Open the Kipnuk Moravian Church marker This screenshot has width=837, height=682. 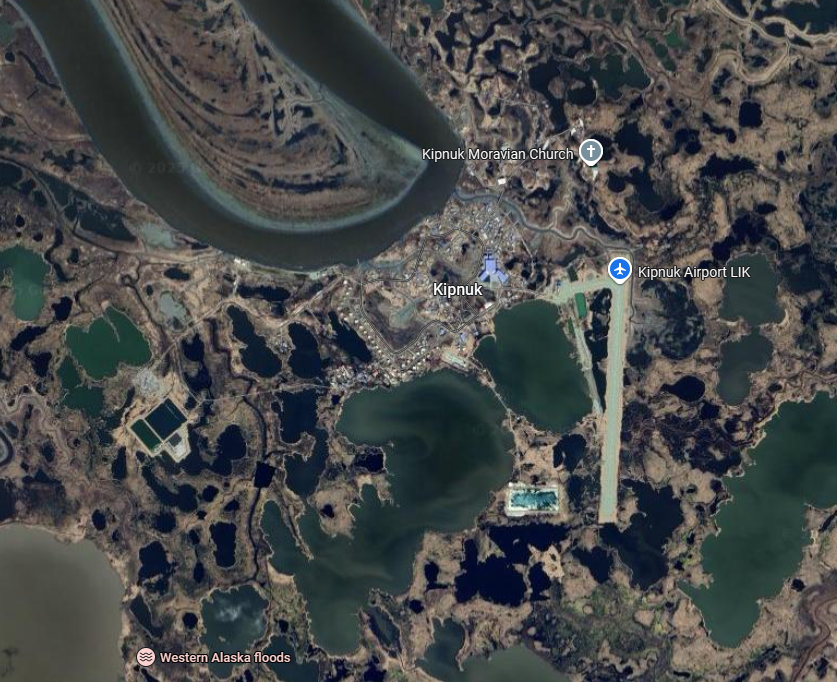click(x=591, y=152)
